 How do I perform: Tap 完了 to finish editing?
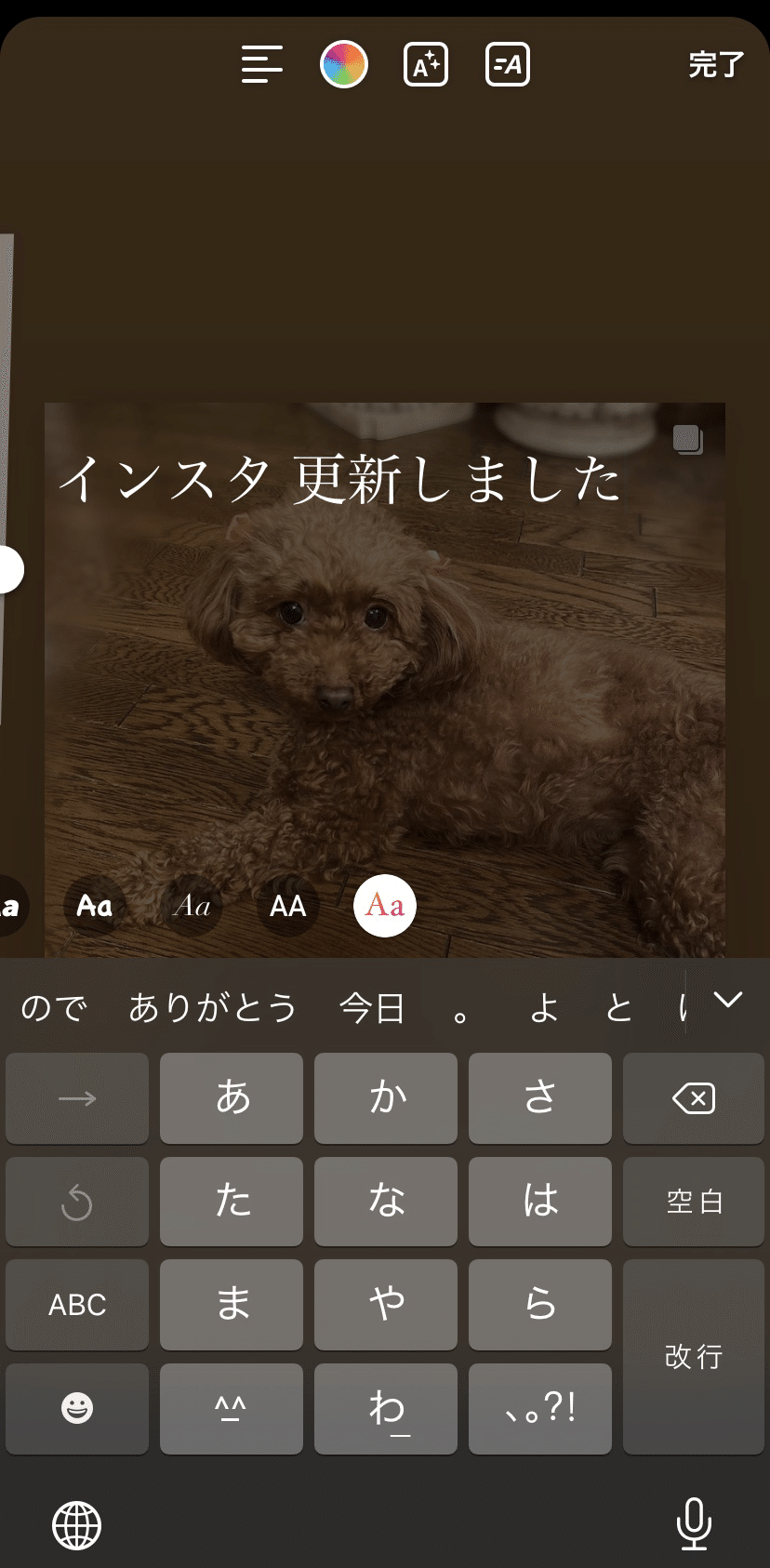(x=716, y=65)
